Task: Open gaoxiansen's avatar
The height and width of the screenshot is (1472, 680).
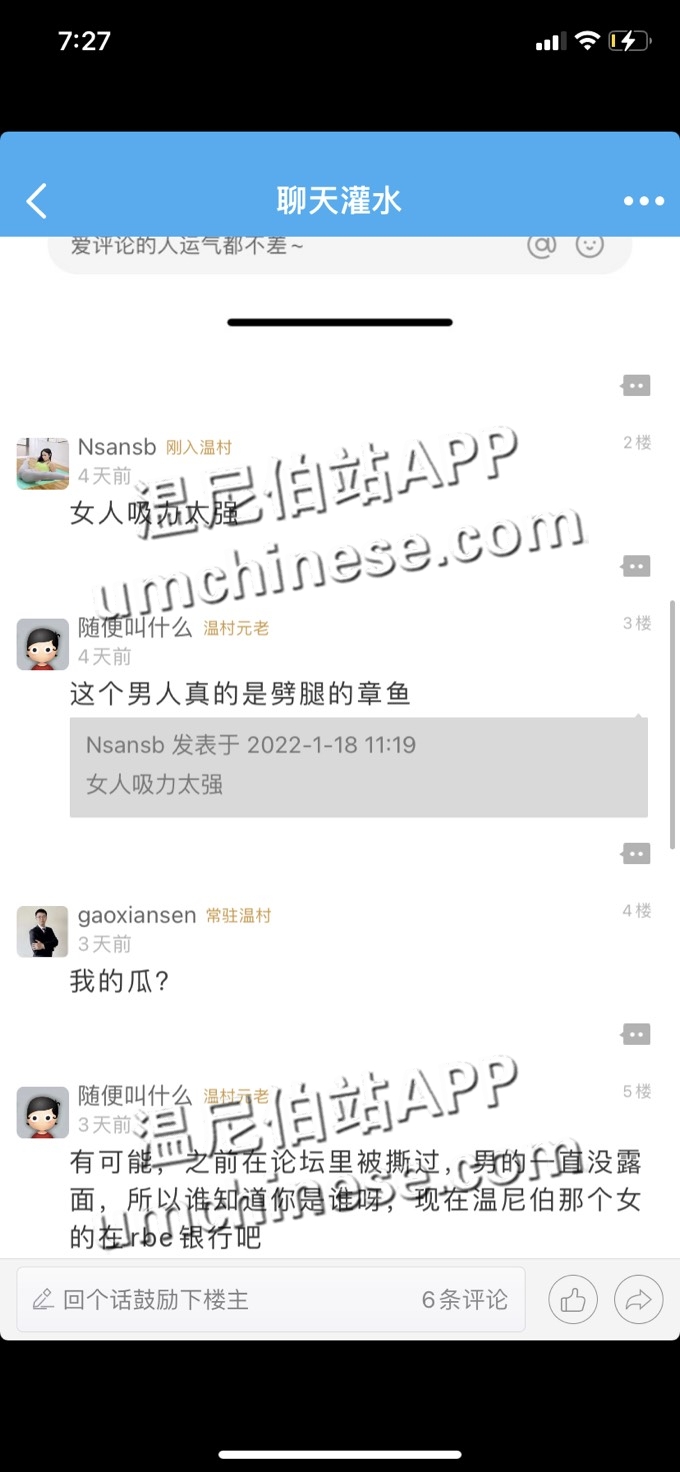Action: click(x=42, y=931)
